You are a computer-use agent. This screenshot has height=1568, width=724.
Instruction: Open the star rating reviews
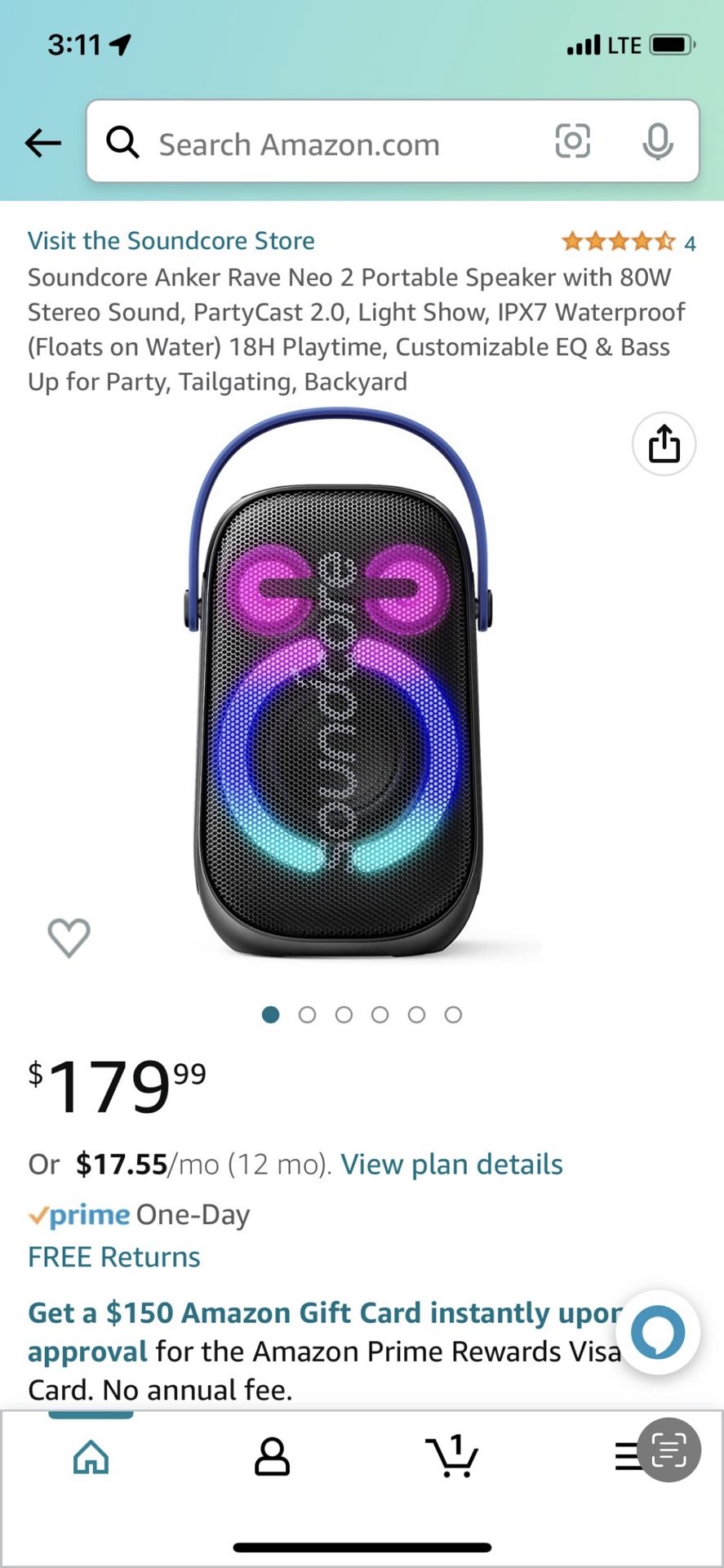[x=628, y=242]
